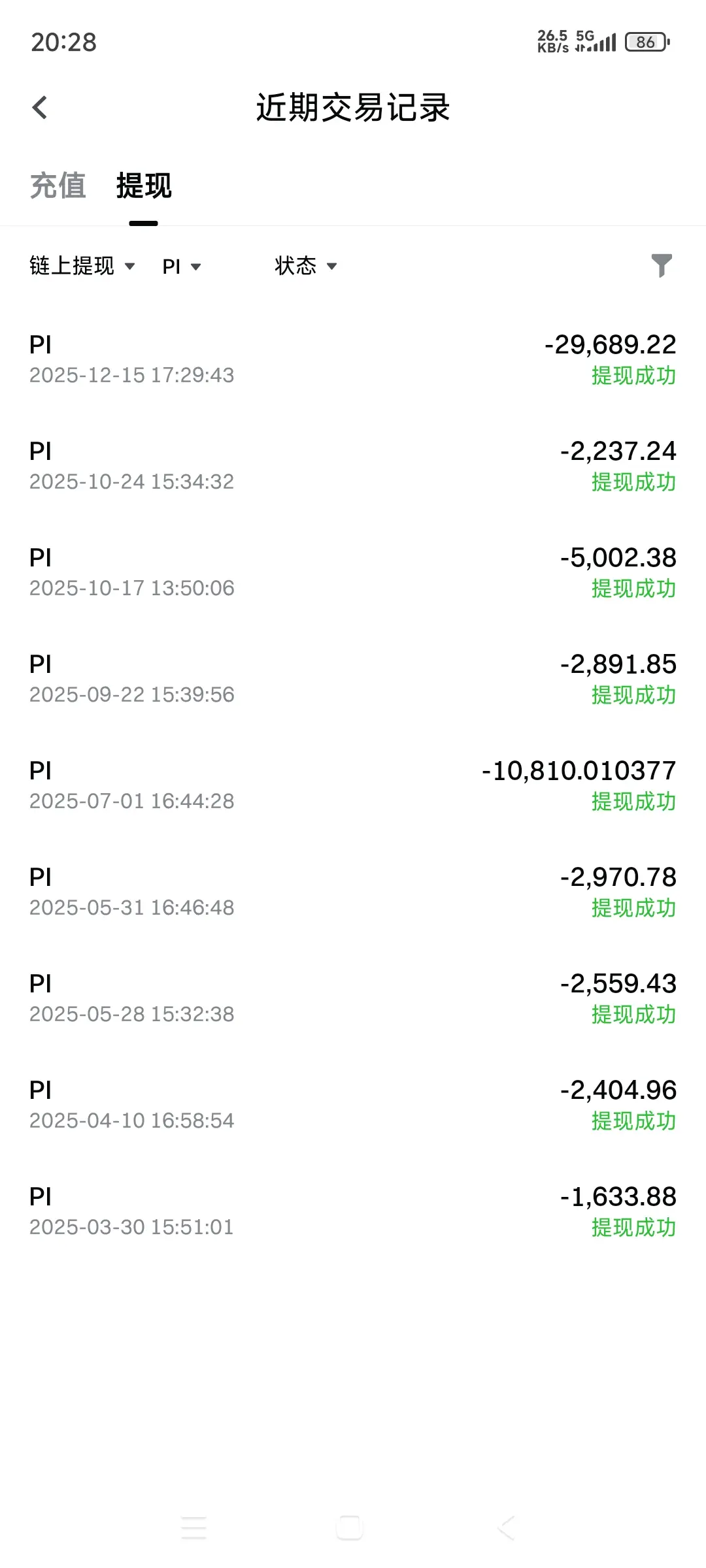
Task: Go back from 近期交易记录 page
Action: pos(41,108)
